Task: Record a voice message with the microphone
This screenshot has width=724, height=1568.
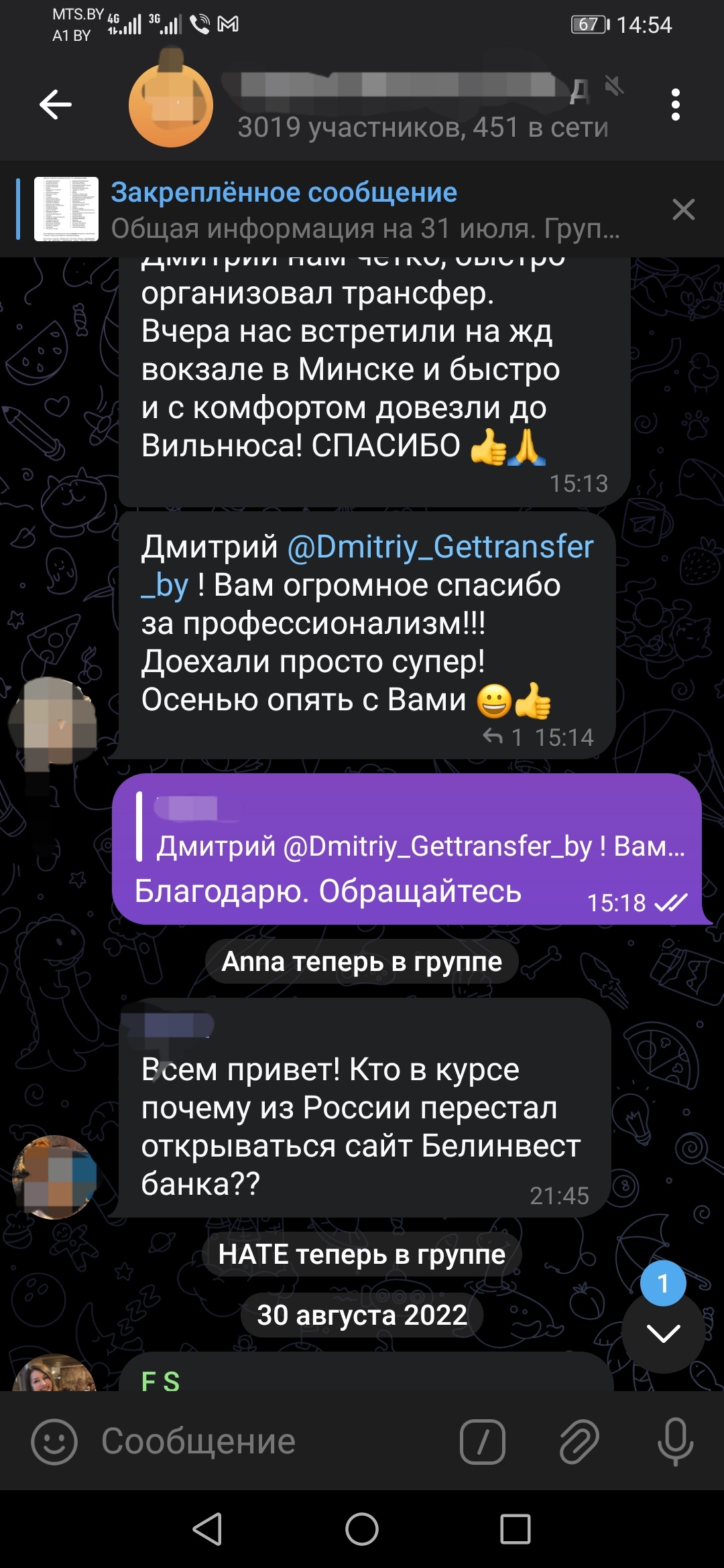Action: point(675,1441)
